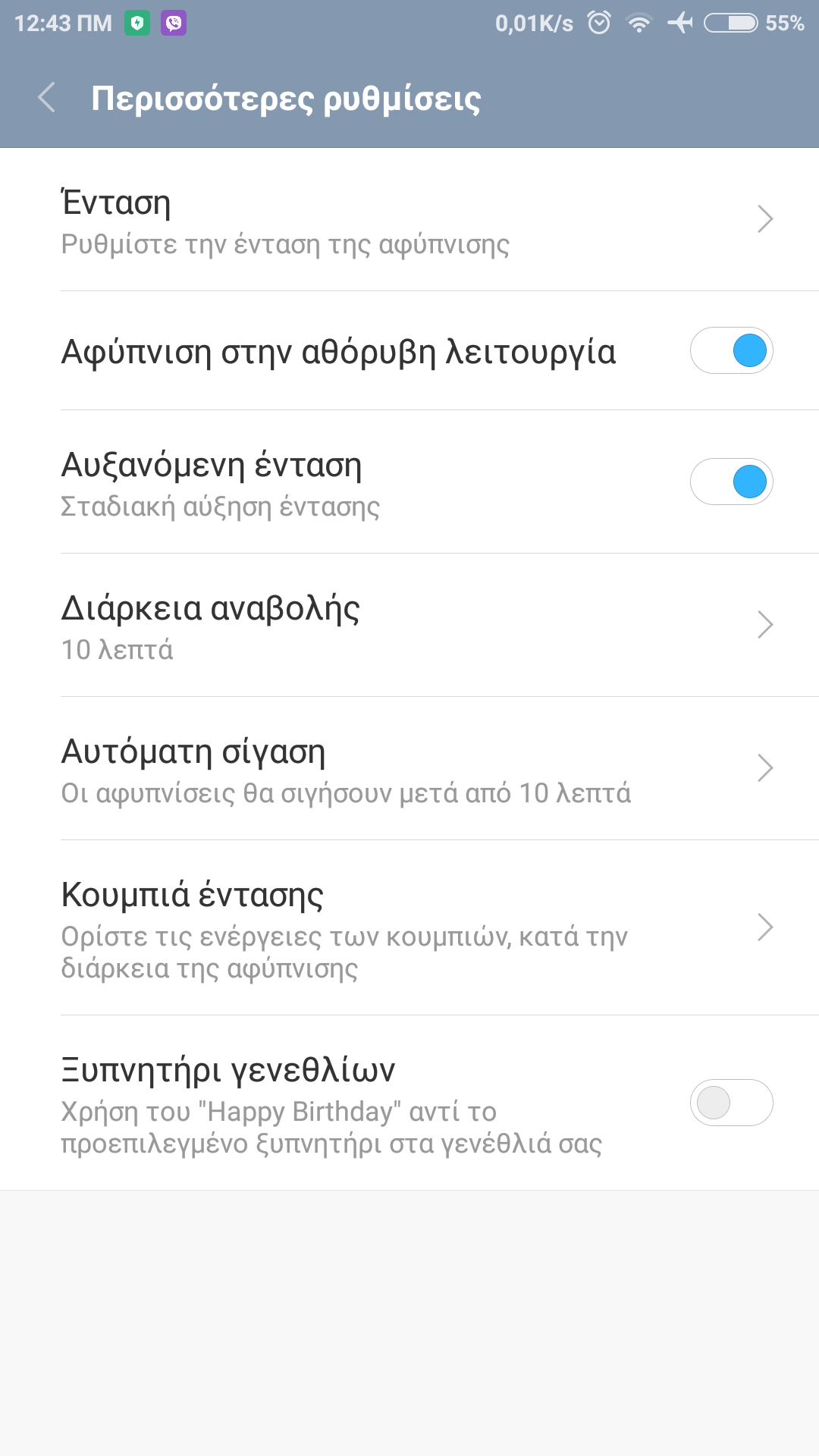
Task: Go back from Περισσότερες ρυθμίσεις
Action: click(47, 98)
